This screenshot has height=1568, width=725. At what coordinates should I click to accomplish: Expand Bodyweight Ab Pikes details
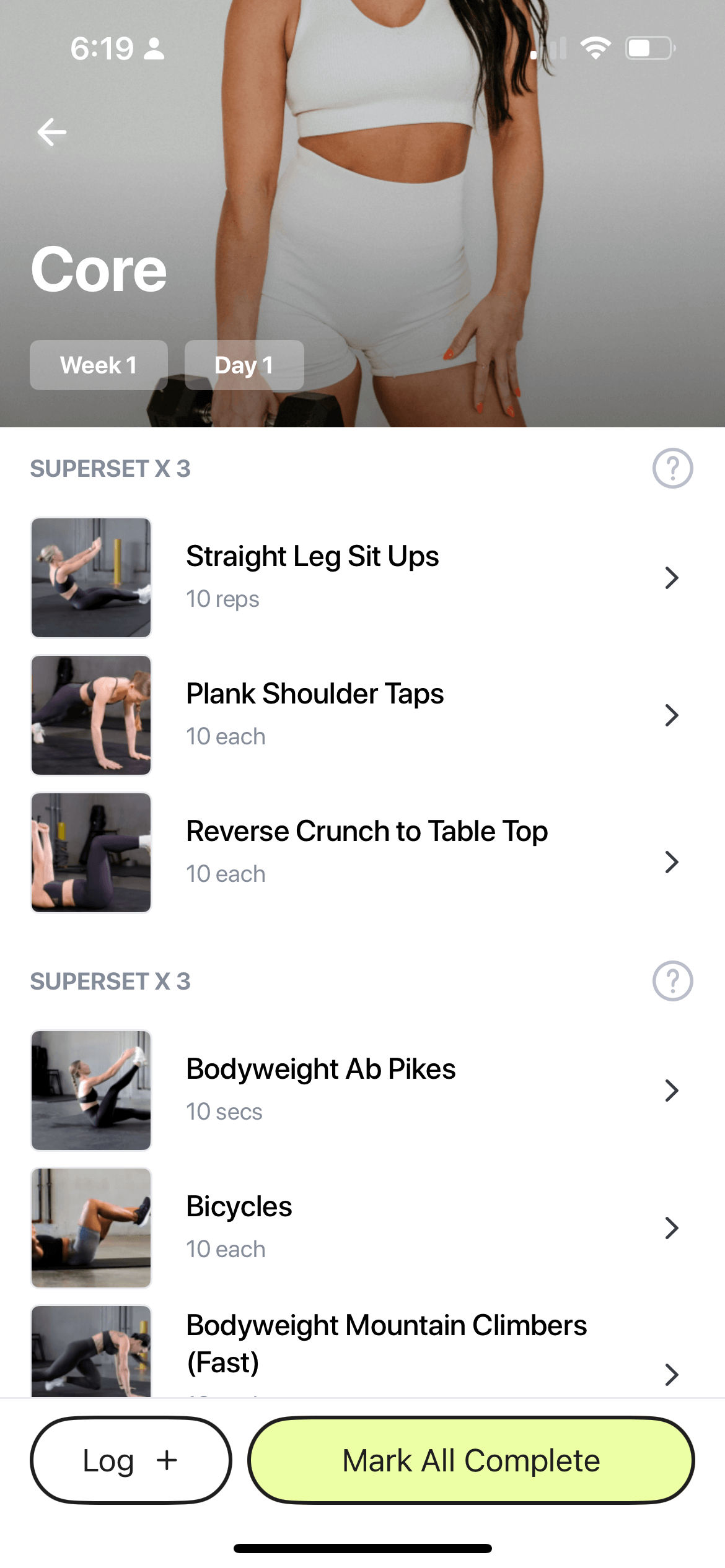pos(672,1091)
